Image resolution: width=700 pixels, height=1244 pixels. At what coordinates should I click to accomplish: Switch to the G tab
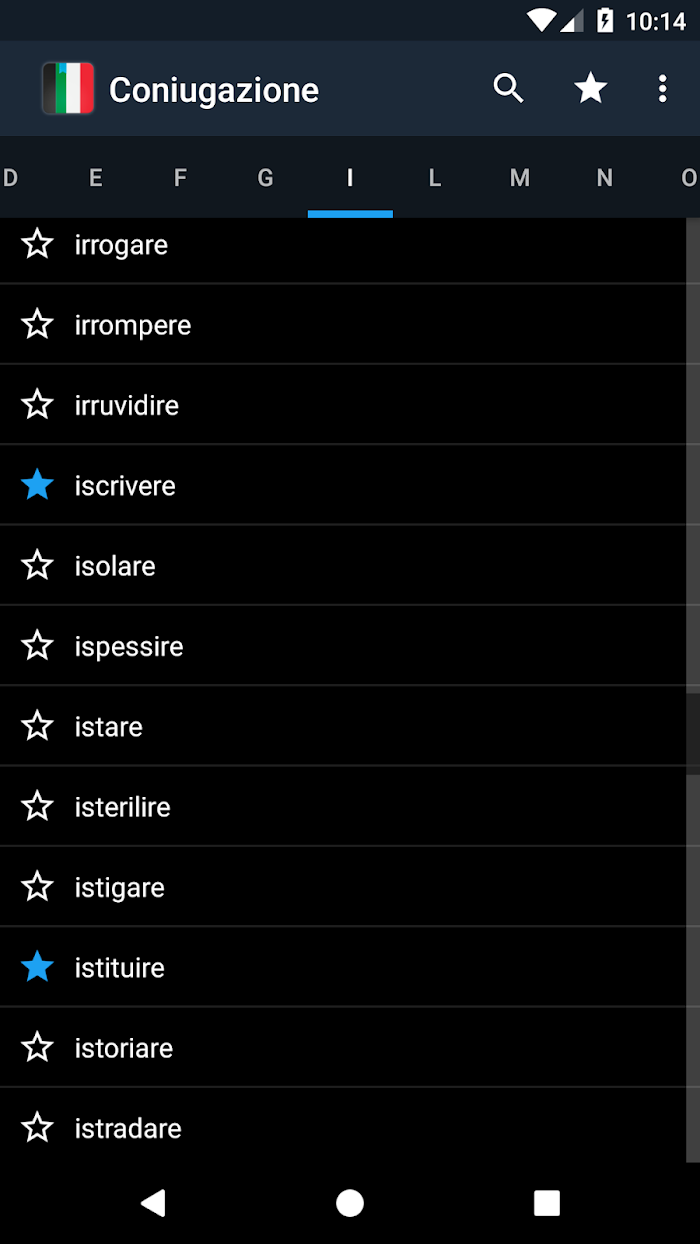point(265,178)
